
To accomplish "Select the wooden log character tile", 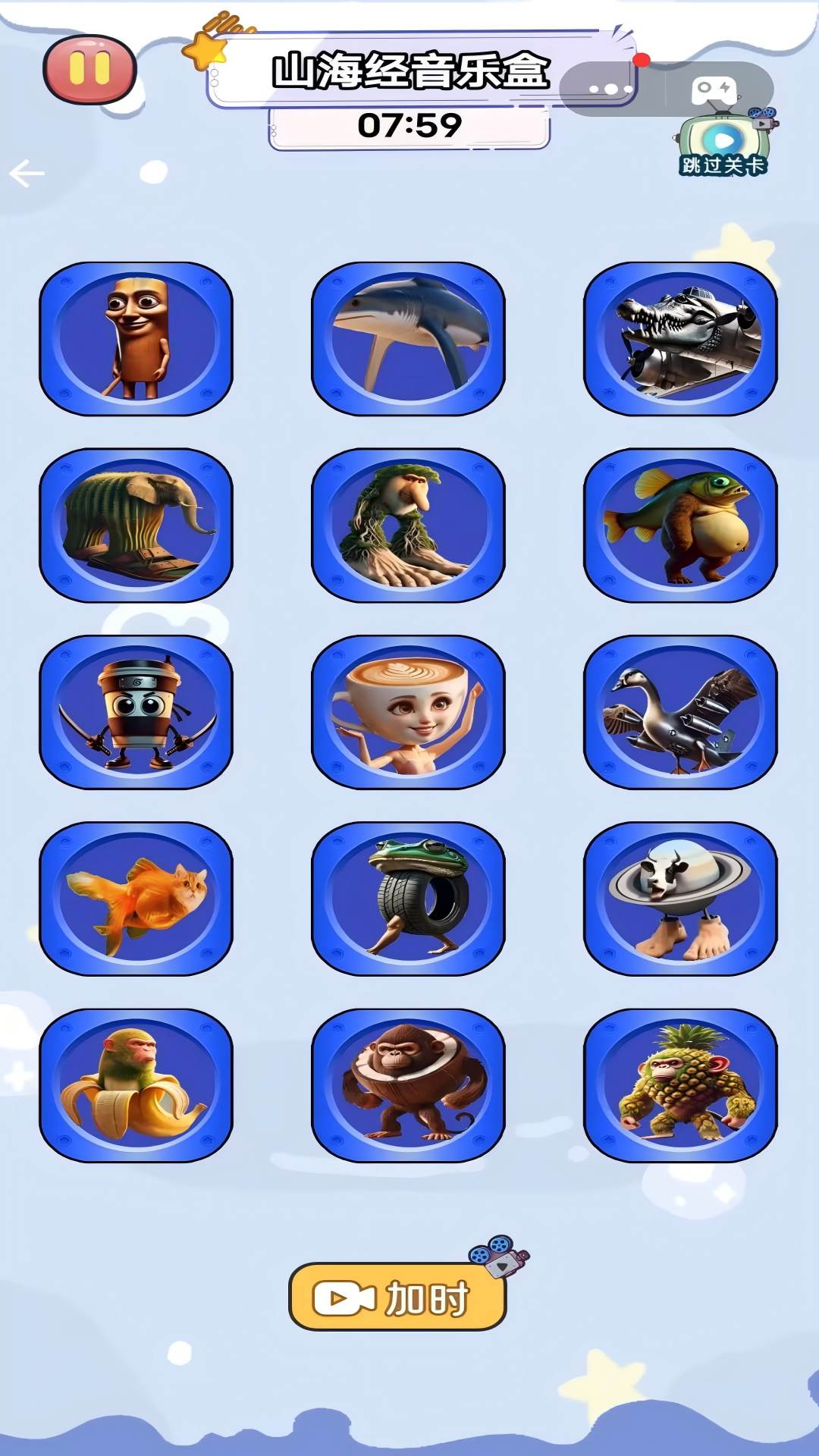I will [136, 339].
